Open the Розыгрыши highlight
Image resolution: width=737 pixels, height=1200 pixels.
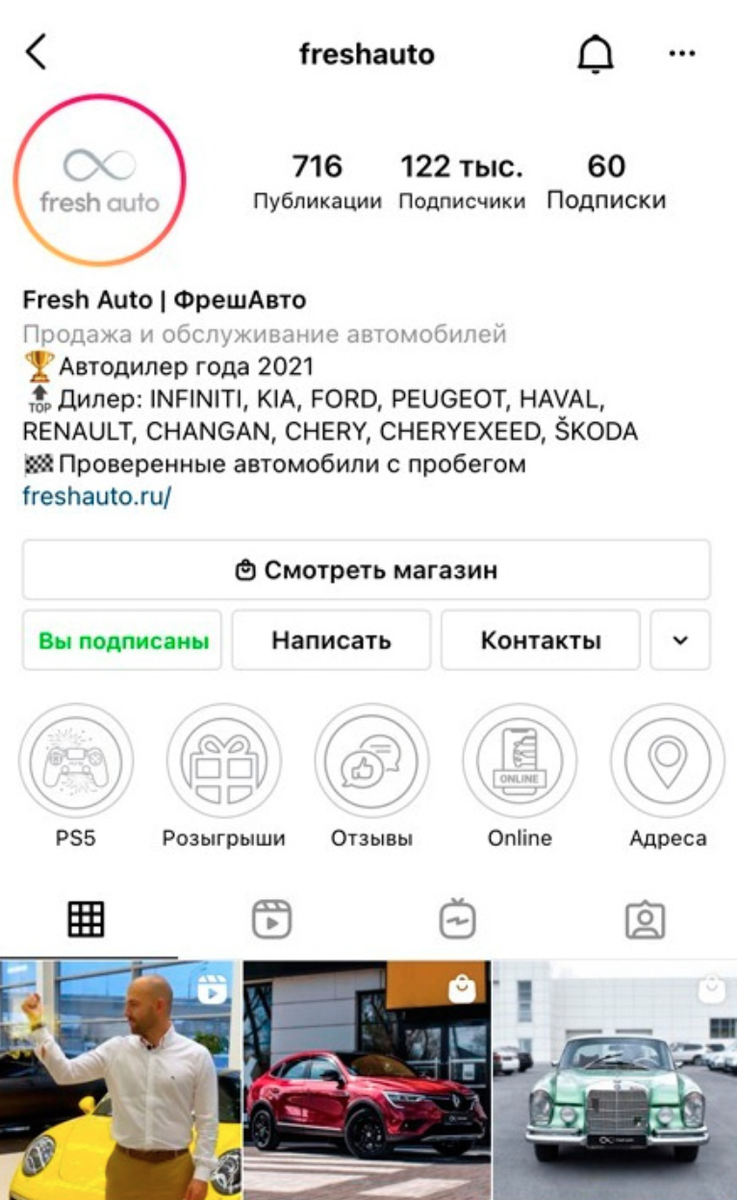[x=224, y=761]
